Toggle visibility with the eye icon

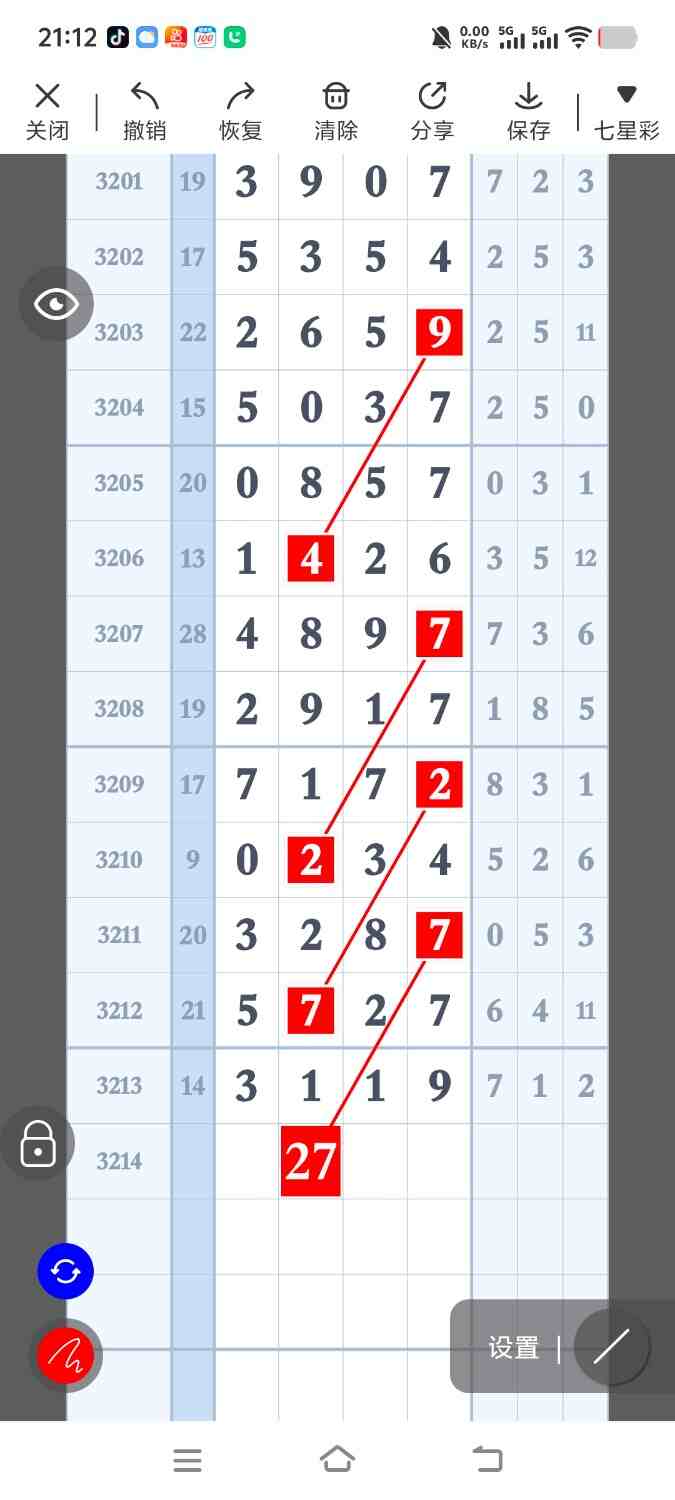click(56, 303)
